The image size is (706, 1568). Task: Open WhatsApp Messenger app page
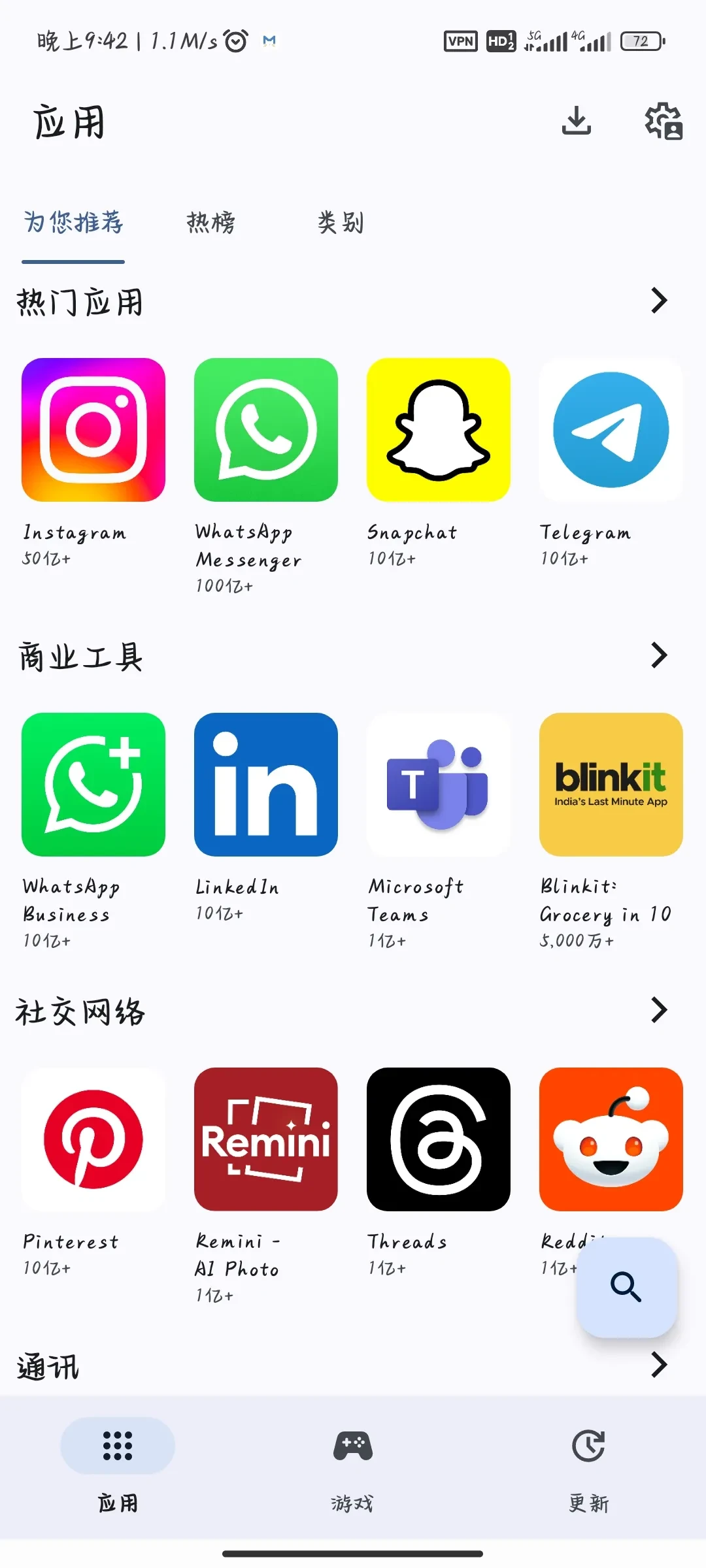pos(266,430)
